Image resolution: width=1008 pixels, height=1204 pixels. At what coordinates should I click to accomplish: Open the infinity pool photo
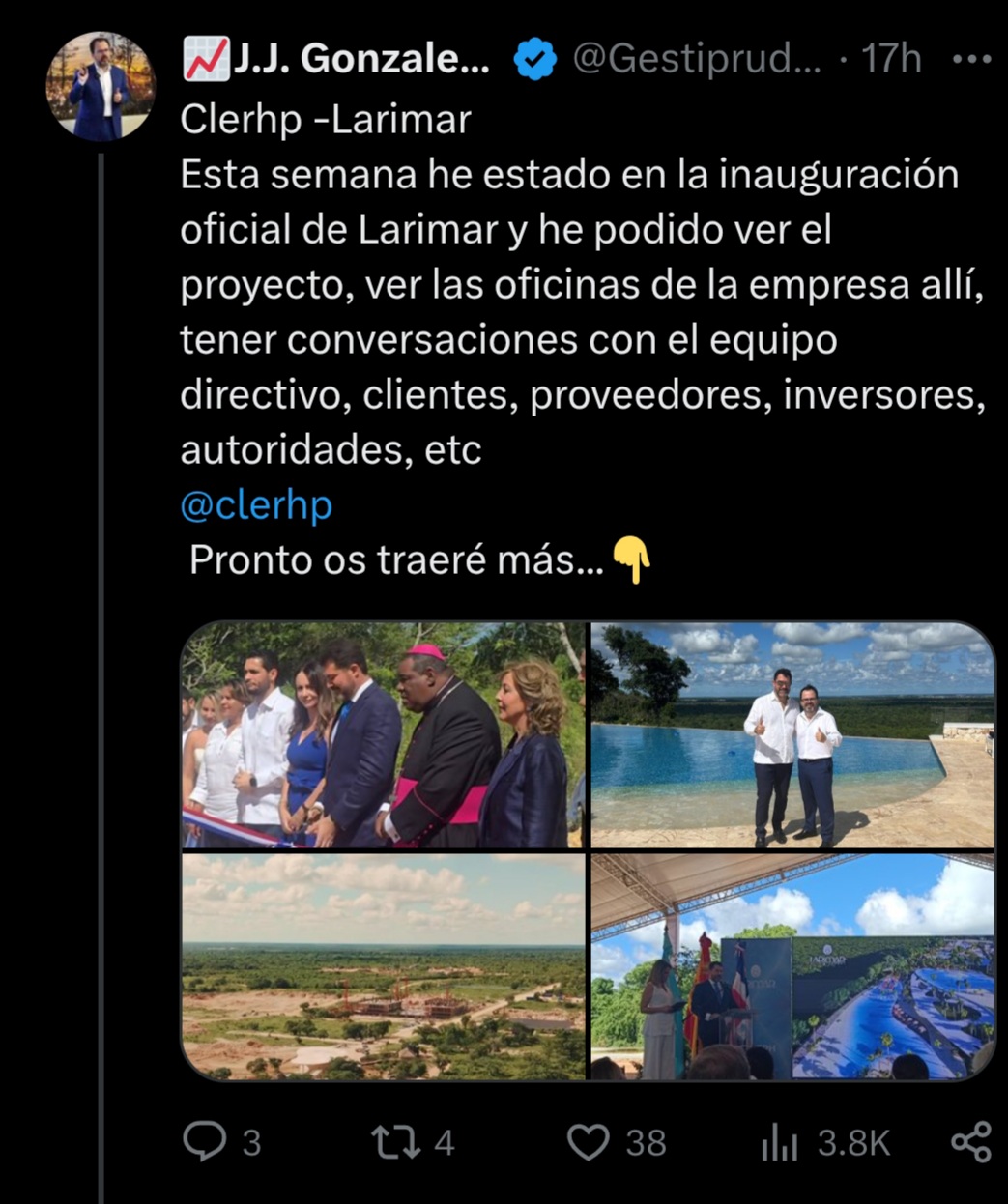point(792,736)
